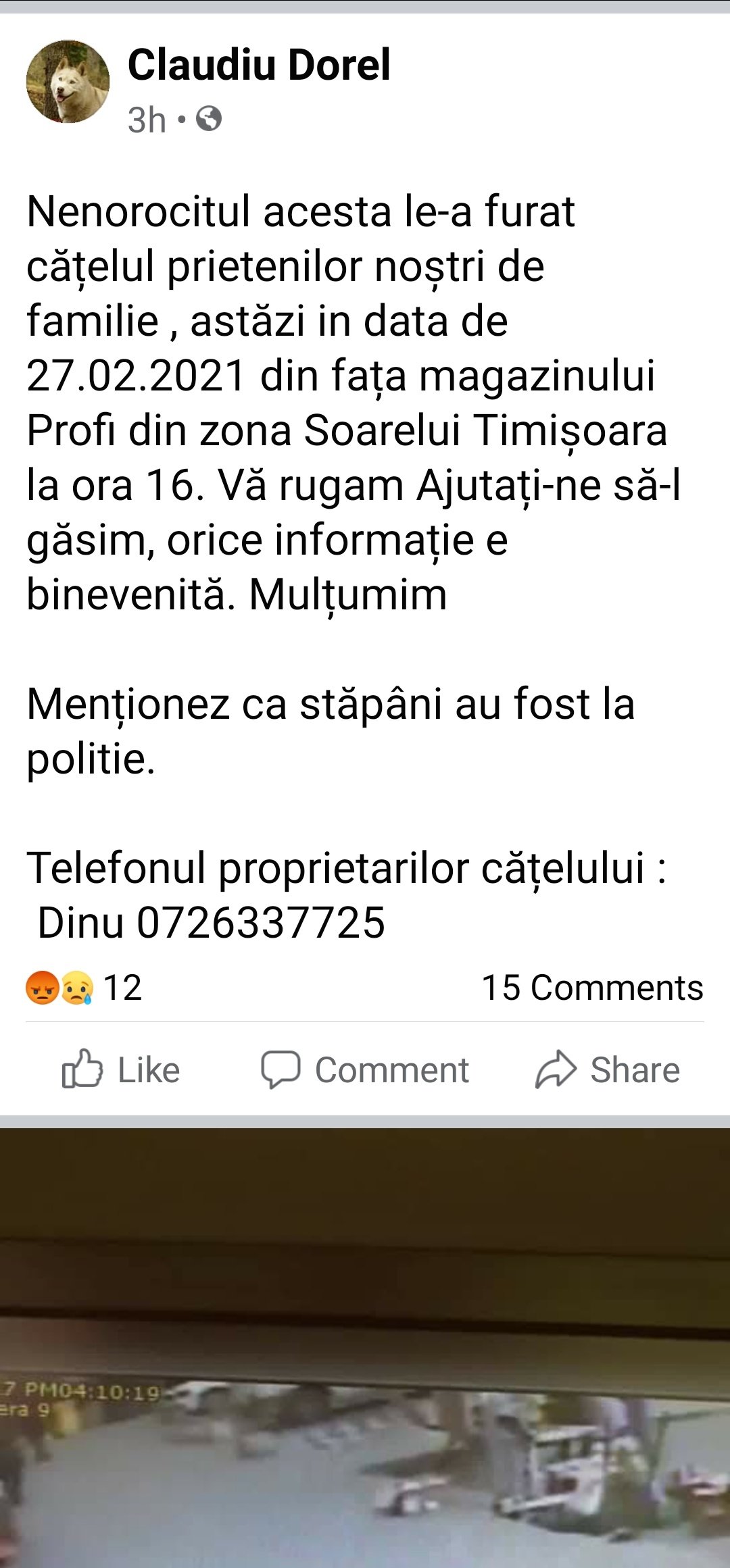Screen dimensions: 730x1568
Task: View the 15 Comments
Action: click(591, 988)
